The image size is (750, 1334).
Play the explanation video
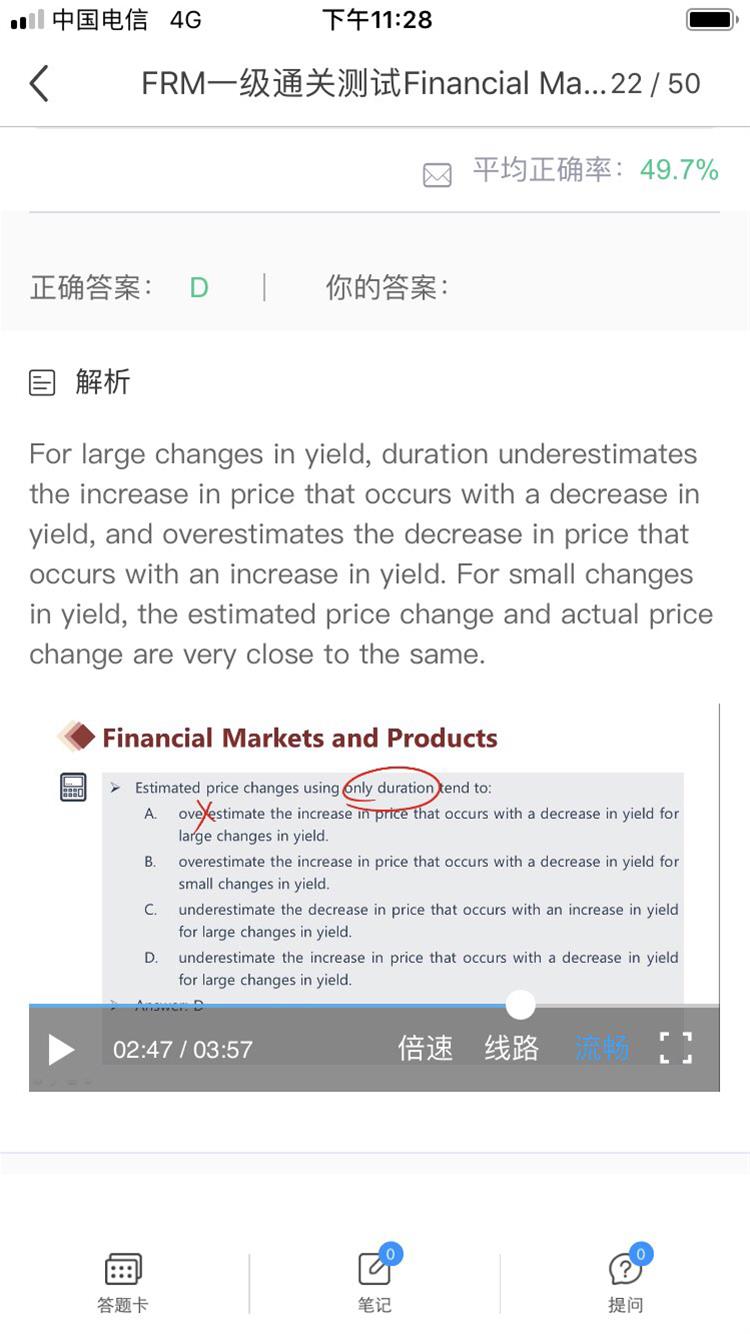[x=61, y=1049]
